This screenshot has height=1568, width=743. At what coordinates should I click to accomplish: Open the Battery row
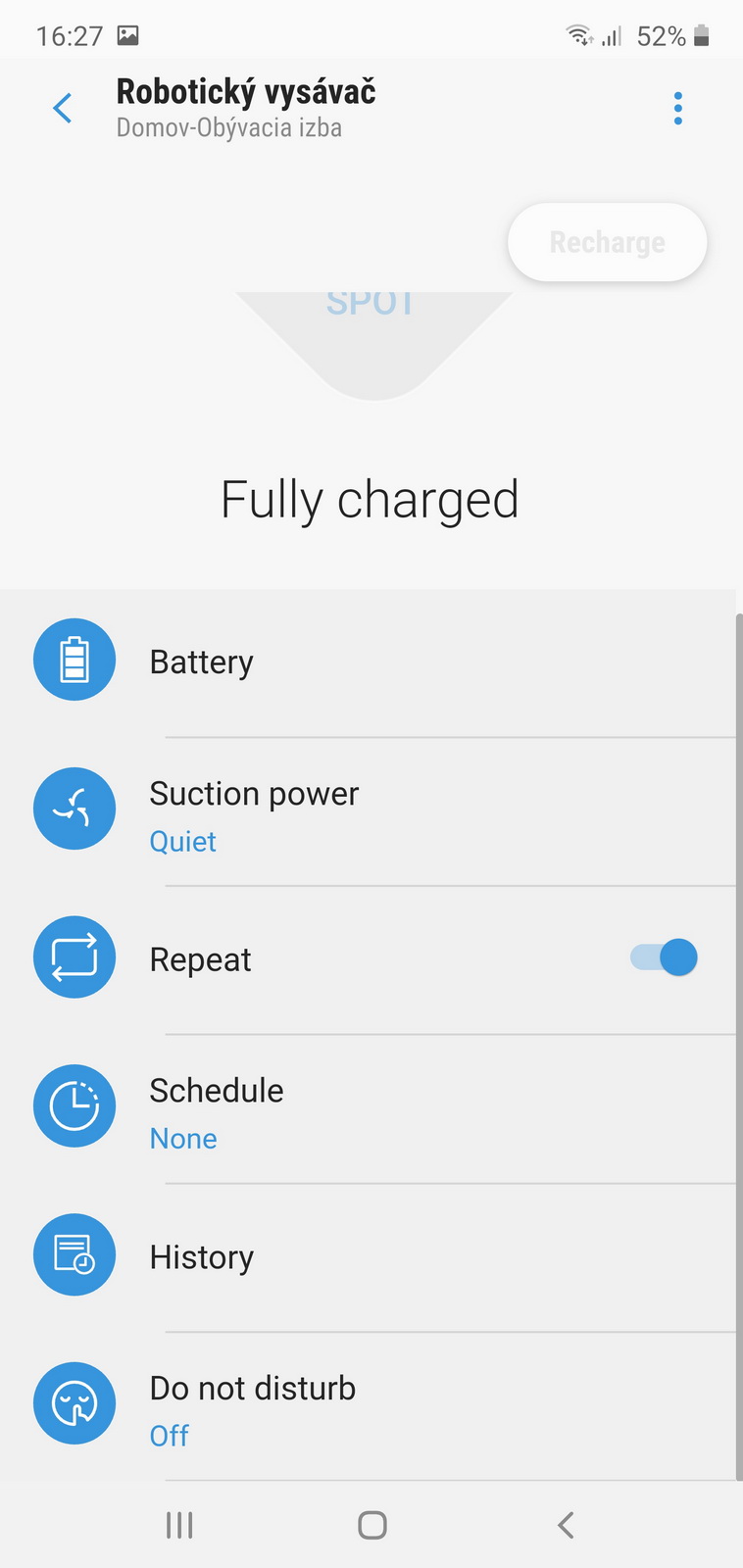[372, 662]
